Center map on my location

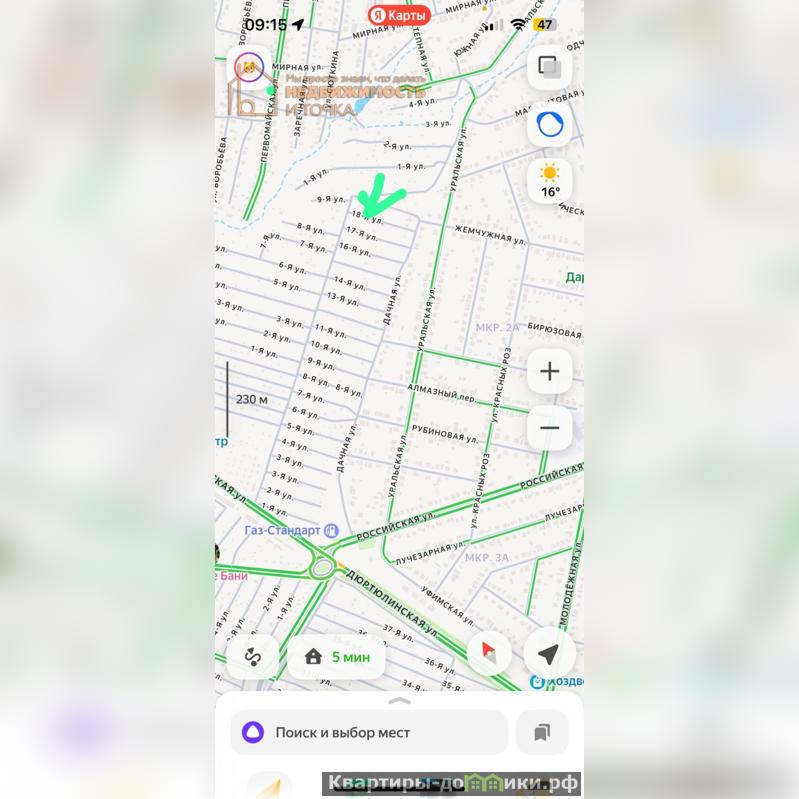[548, 653]
